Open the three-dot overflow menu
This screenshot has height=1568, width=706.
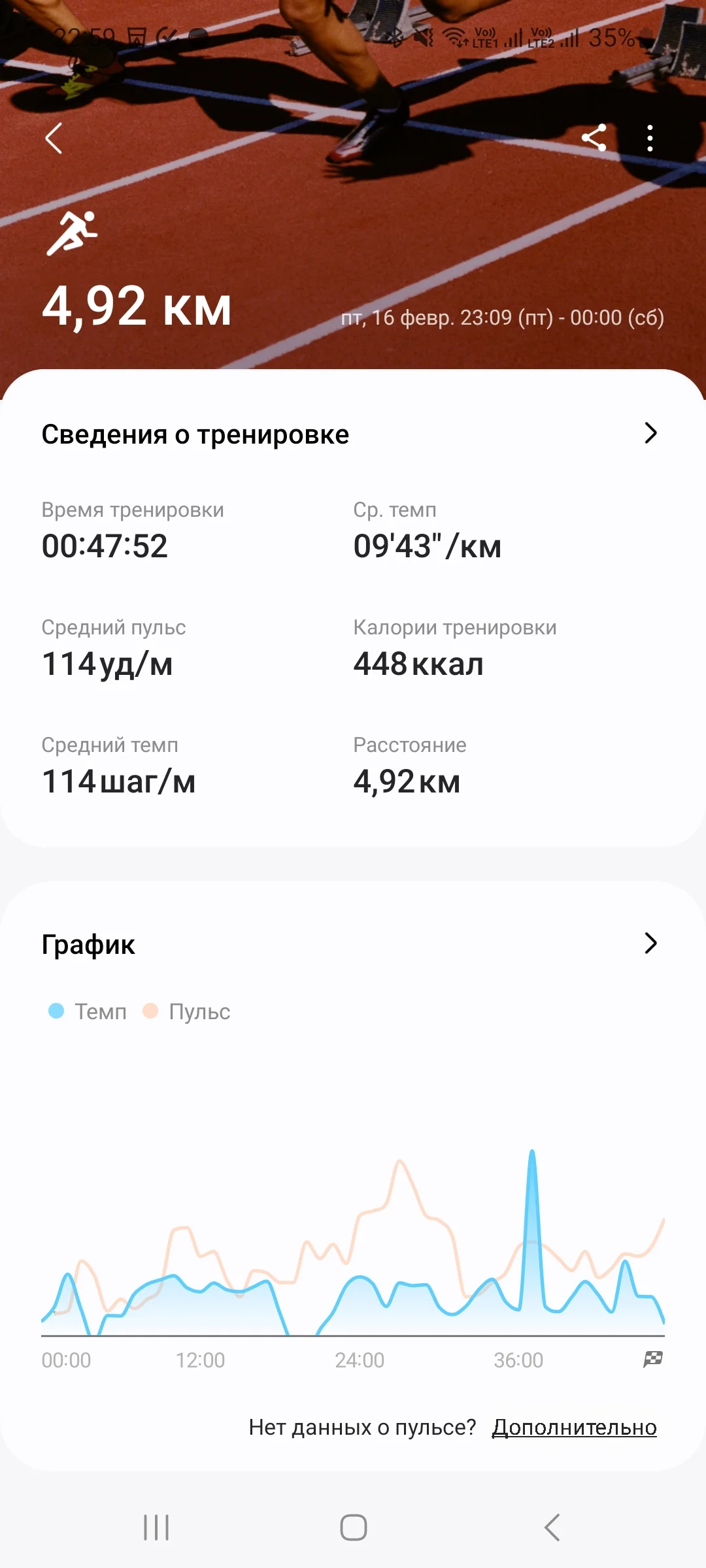650,139
